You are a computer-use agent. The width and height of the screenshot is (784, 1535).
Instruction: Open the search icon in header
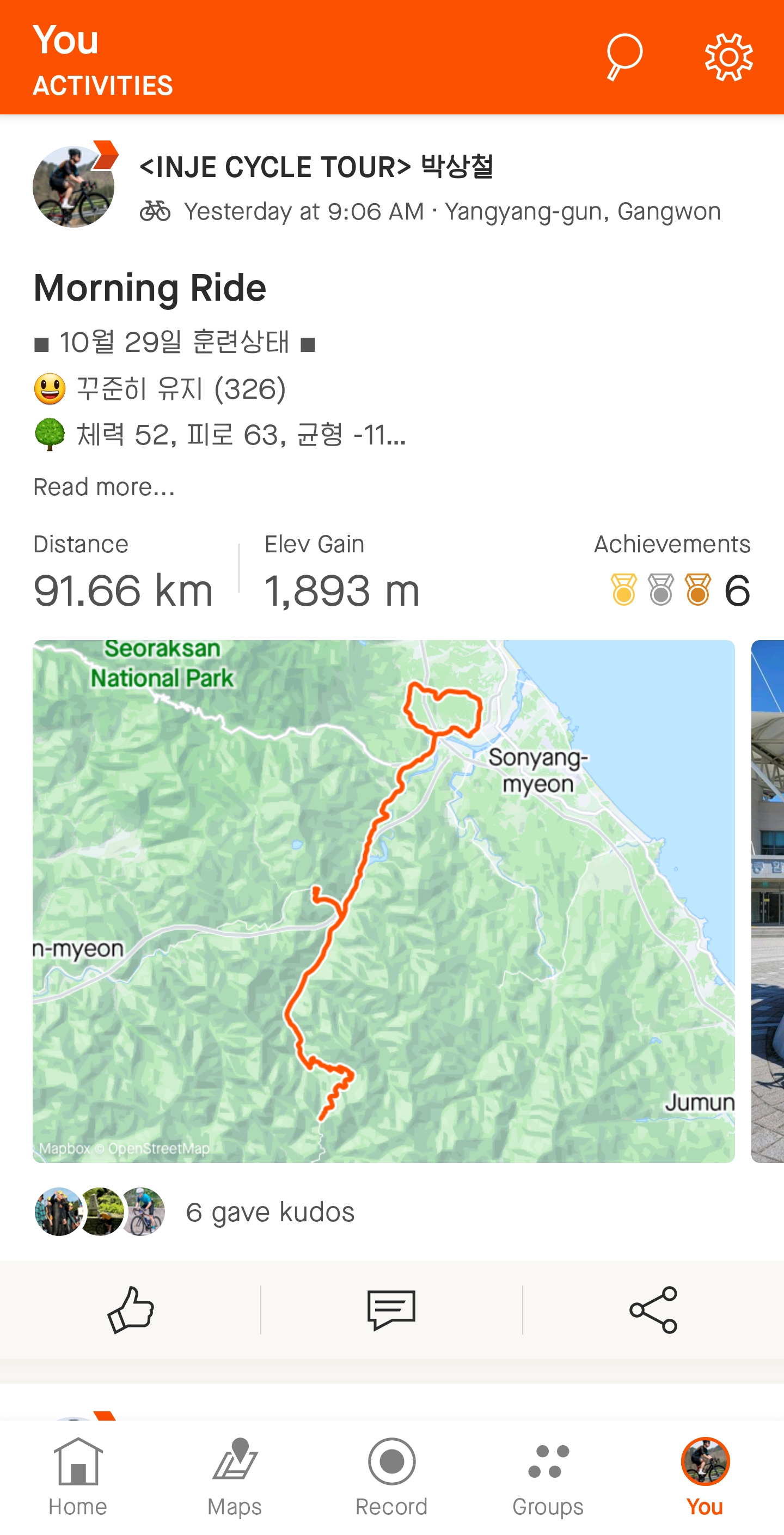(624, 57)
